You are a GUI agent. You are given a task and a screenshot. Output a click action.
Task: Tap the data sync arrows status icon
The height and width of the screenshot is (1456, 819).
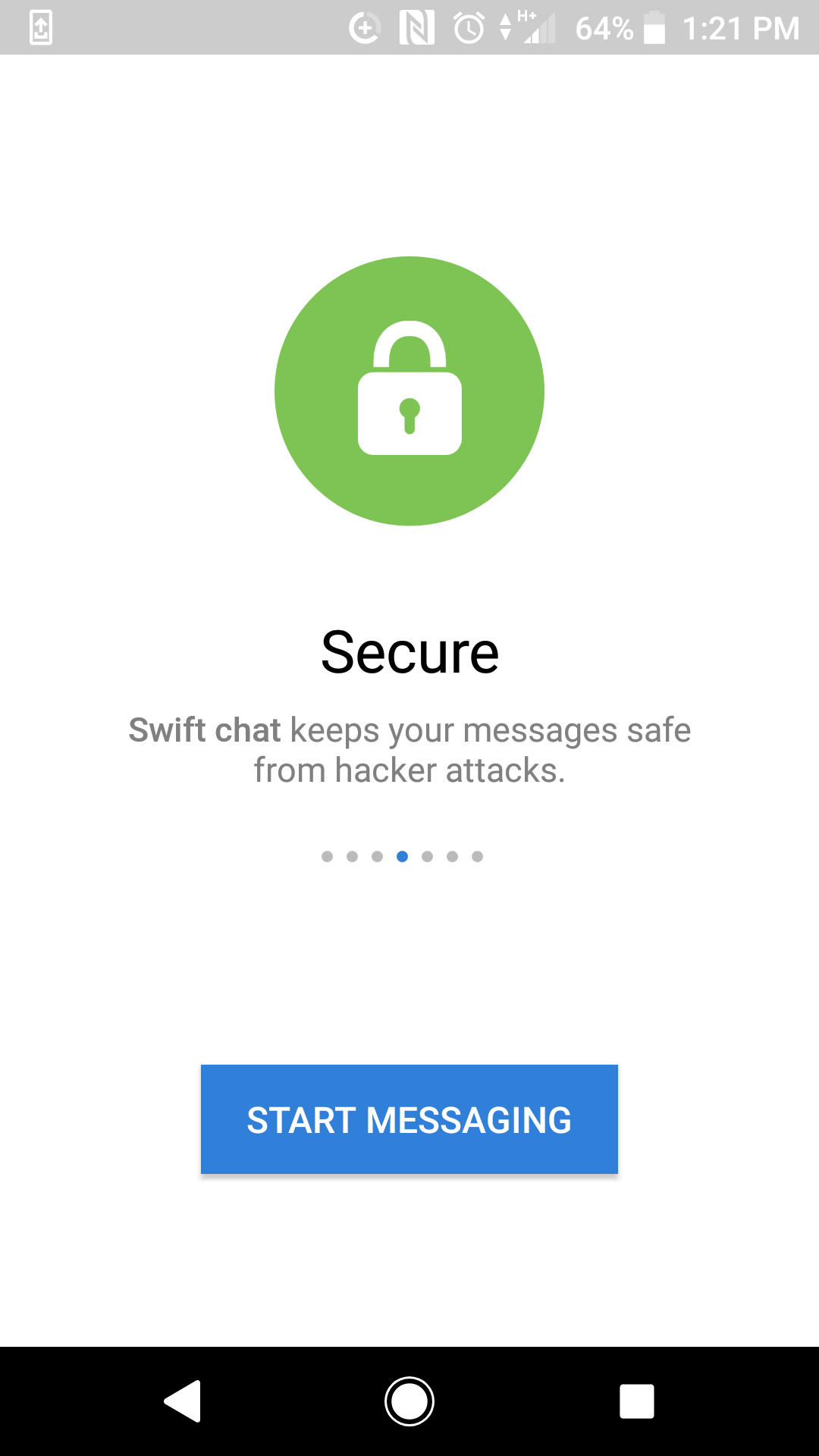(x=506, y=29)
